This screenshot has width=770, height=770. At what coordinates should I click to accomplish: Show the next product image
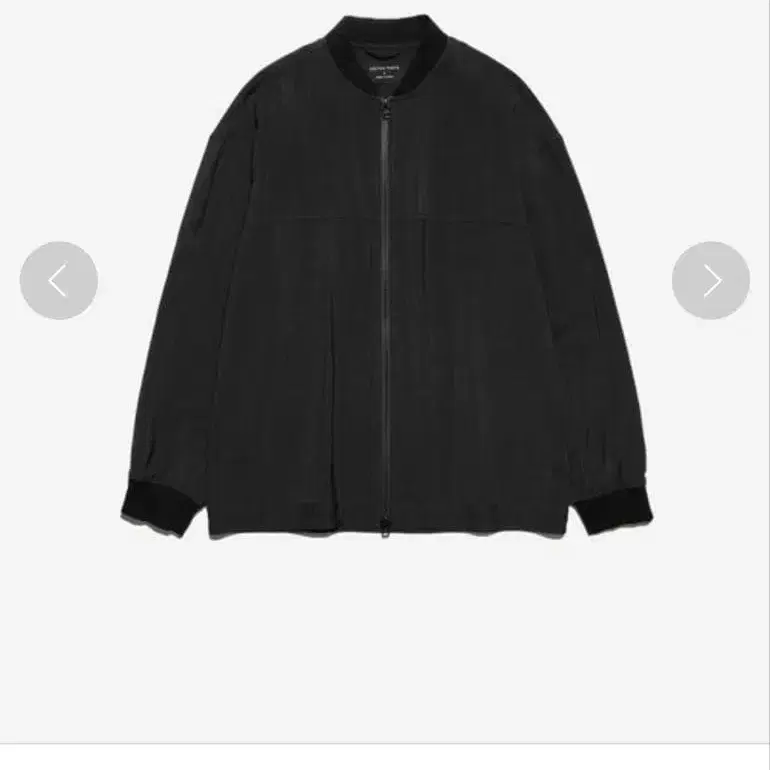tap(711, 281)
